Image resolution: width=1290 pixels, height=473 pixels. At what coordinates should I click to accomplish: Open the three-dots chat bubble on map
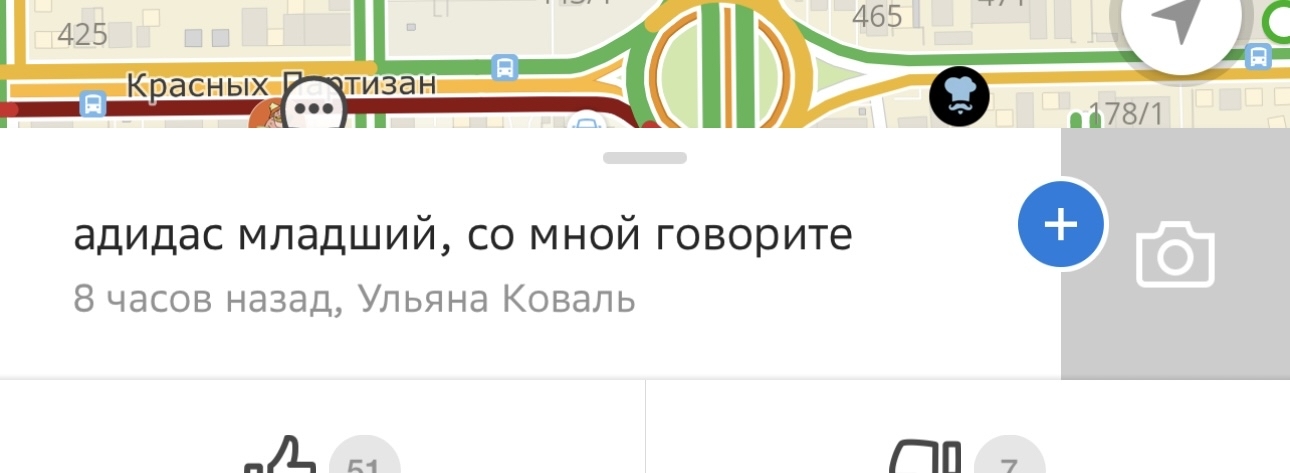click(x=314, y=108)
